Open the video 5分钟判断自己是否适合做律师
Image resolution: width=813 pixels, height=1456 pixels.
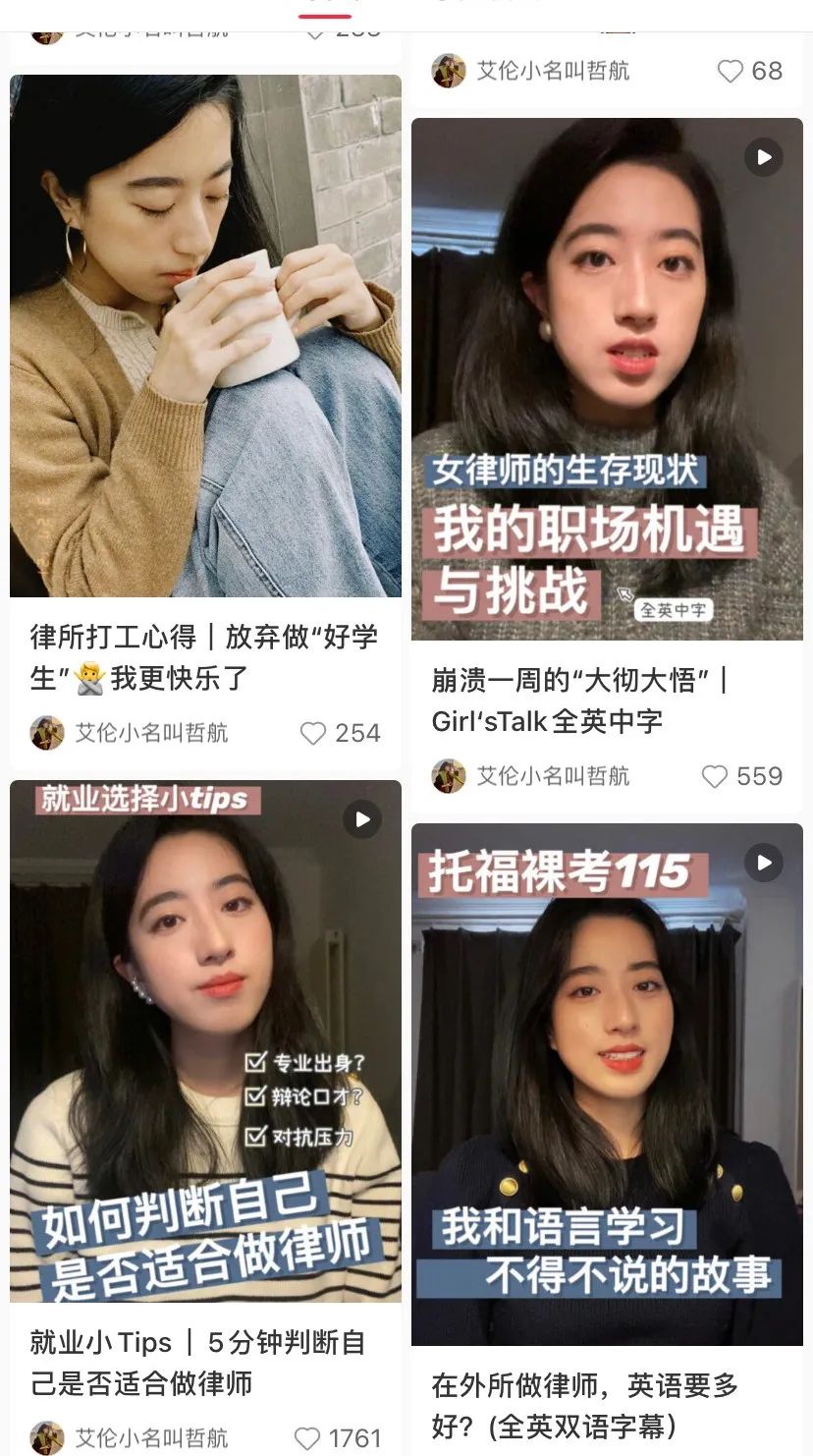click(x=205, y=1040)
